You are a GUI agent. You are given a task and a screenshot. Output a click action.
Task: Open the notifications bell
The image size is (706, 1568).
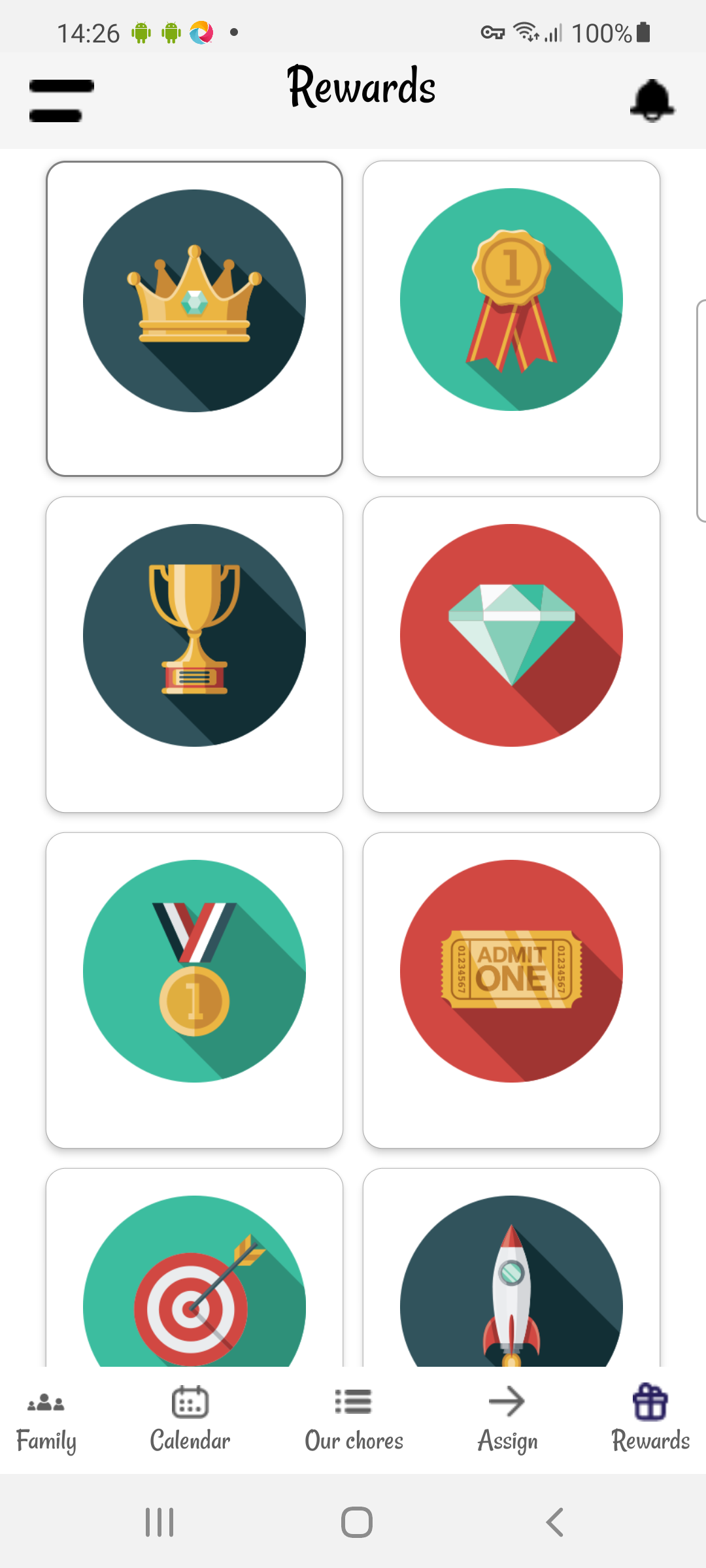coord(652,101)
